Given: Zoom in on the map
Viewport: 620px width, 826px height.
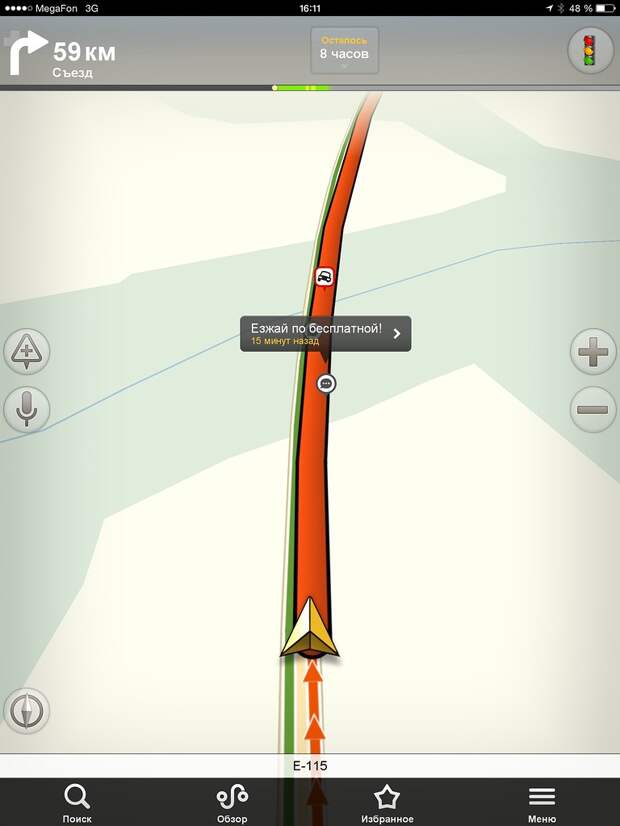Looking at the screenshot, I should coord(593,352).
